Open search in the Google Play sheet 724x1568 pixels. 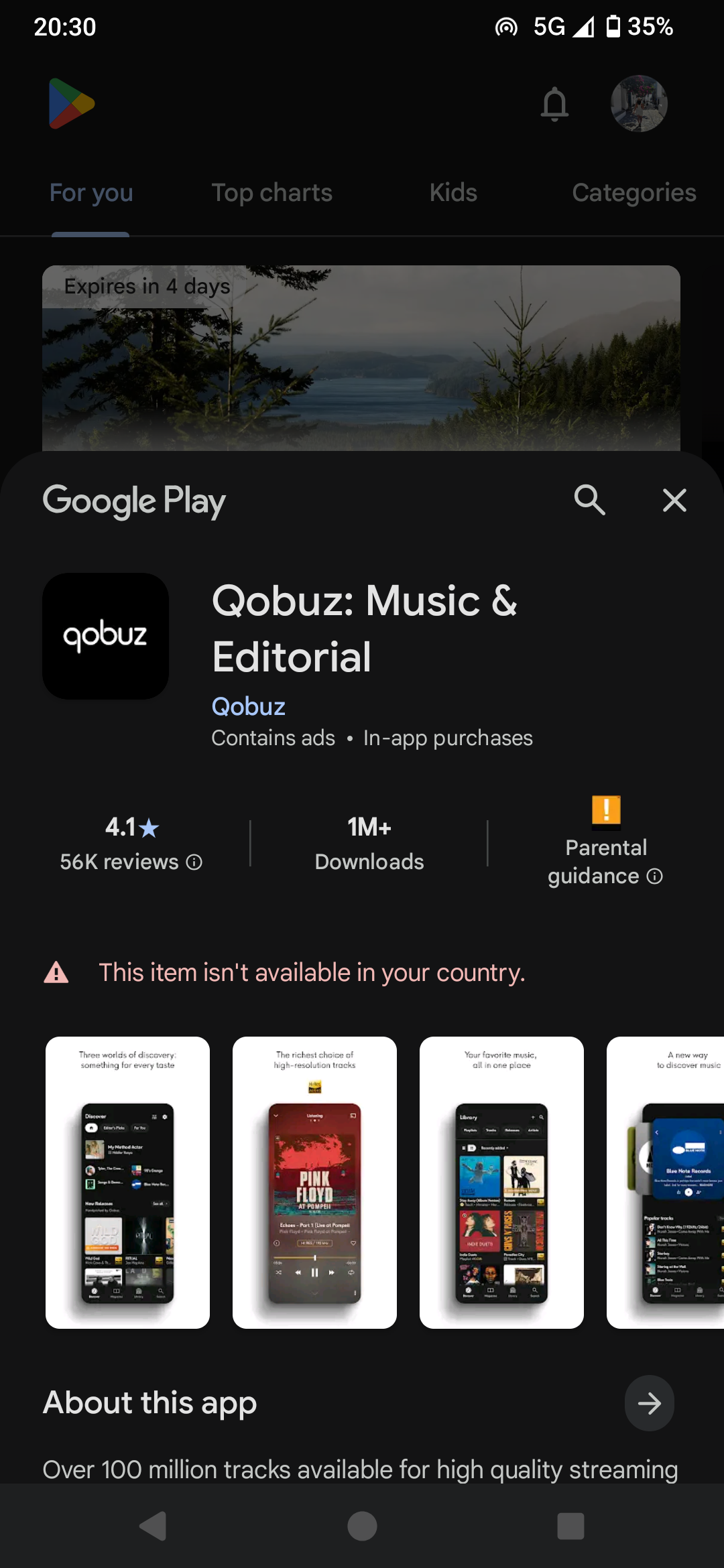[589, 500]
